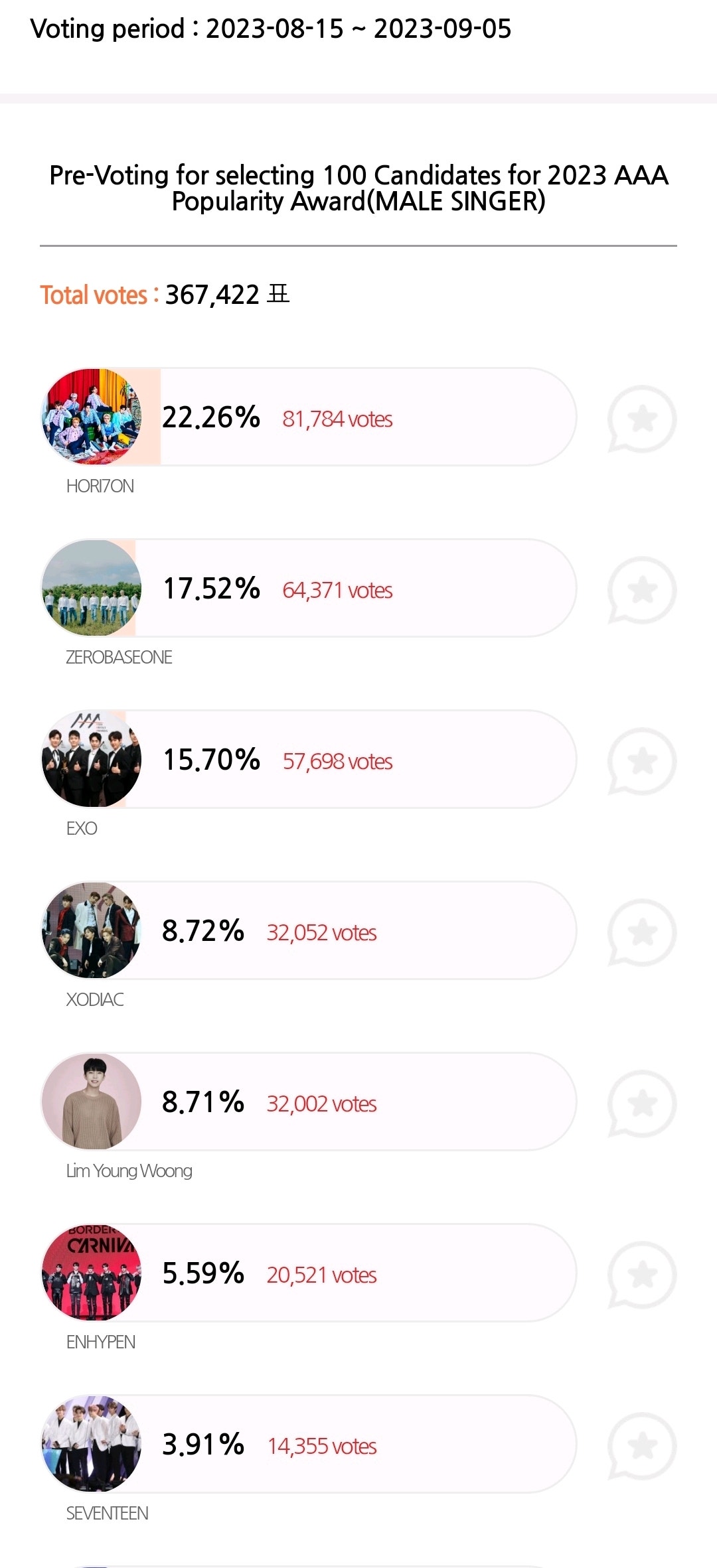This screenshot has height=1568, width=717.
Task: Select the ENHYPEN candidate name
Action: [x=101, y=1342]
